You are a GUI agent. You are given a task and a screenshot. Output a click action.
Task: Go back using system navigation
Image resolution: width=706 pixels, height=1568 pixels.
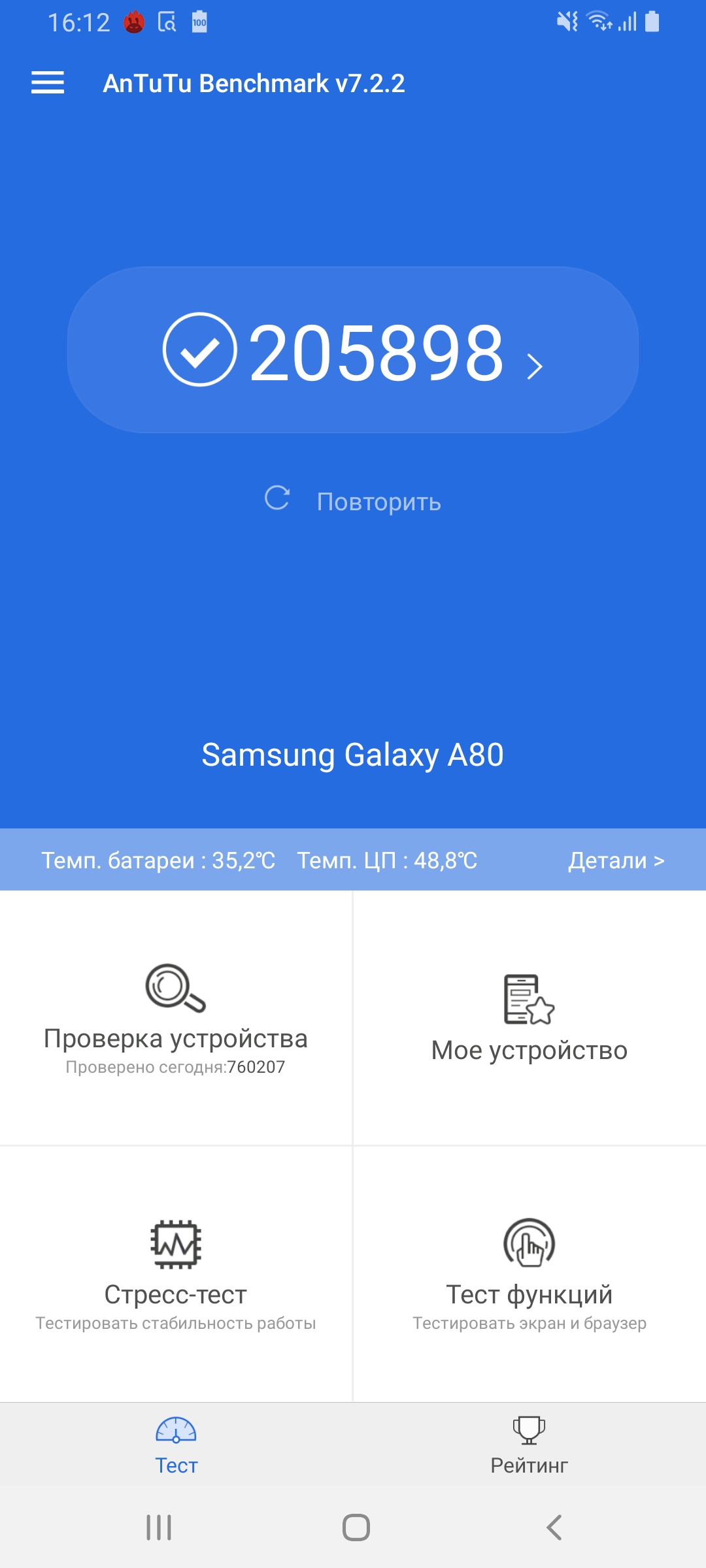point(554,1527)
